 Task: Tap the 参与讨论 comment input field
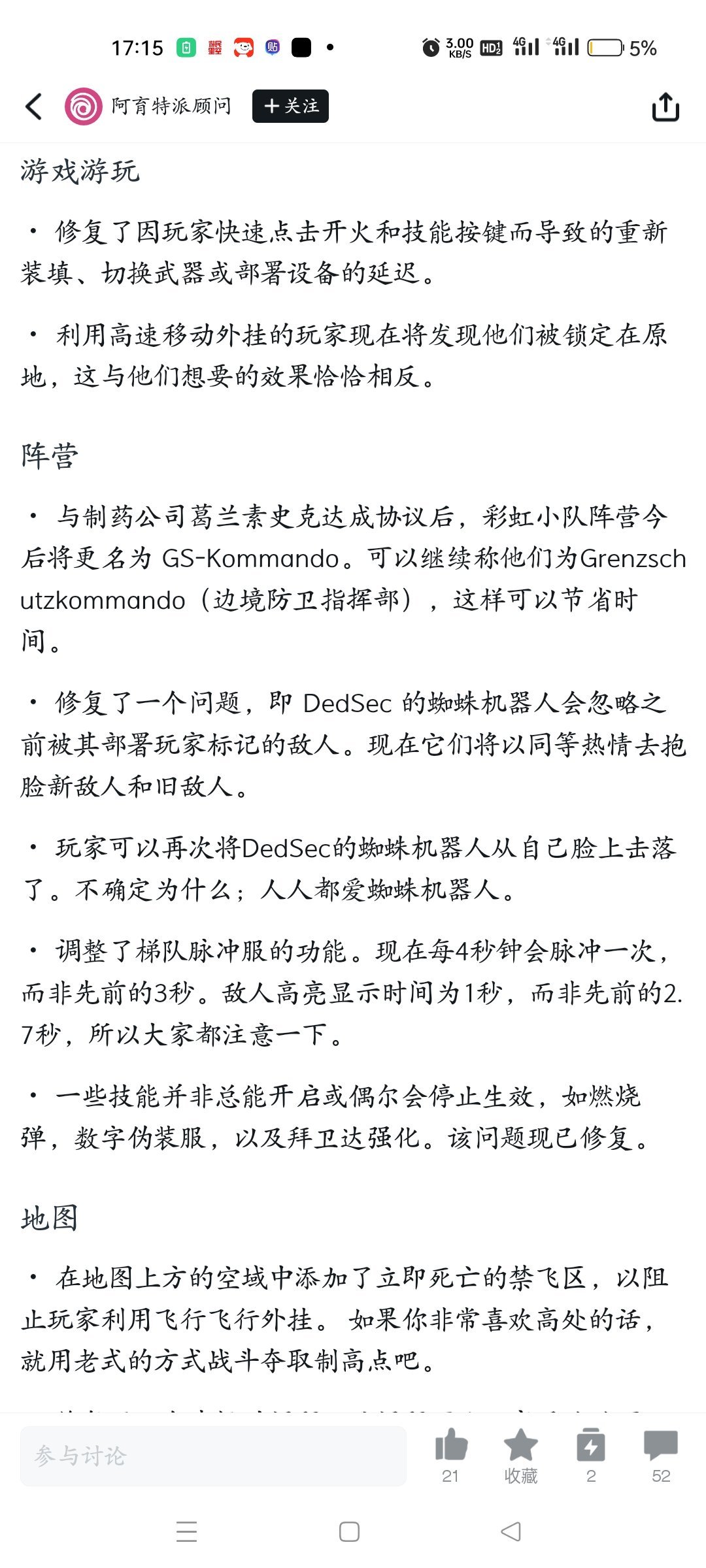click(x=213, y=1456)
